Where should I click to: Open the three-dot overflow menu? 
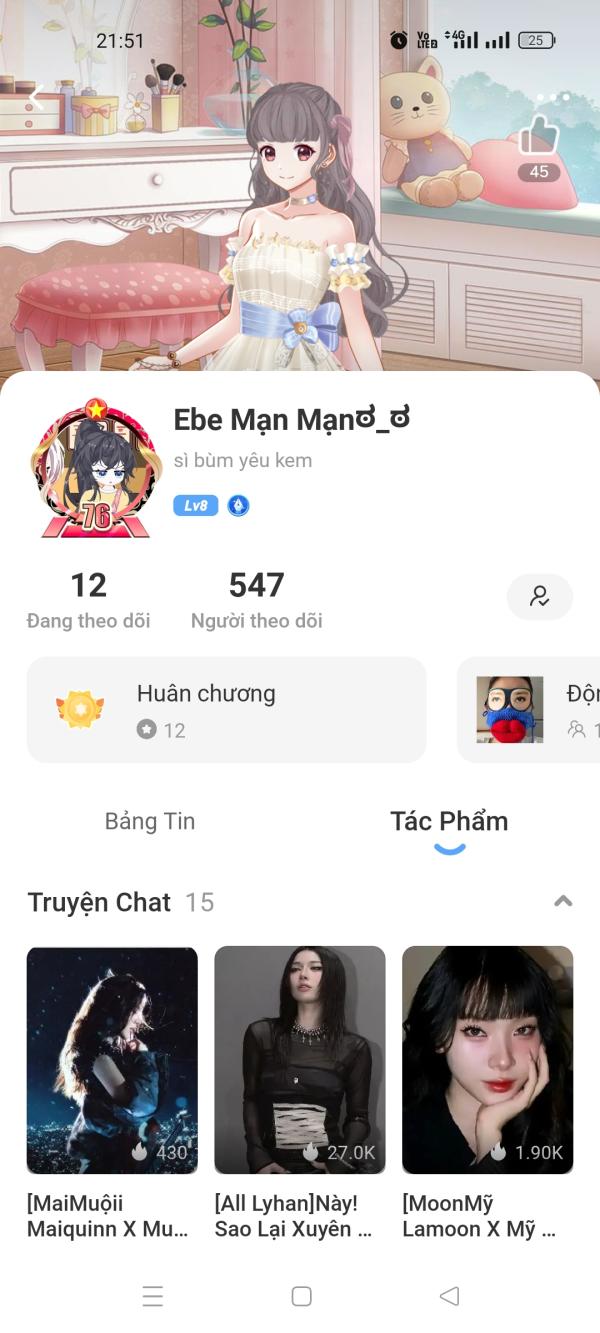pos(553,97)
